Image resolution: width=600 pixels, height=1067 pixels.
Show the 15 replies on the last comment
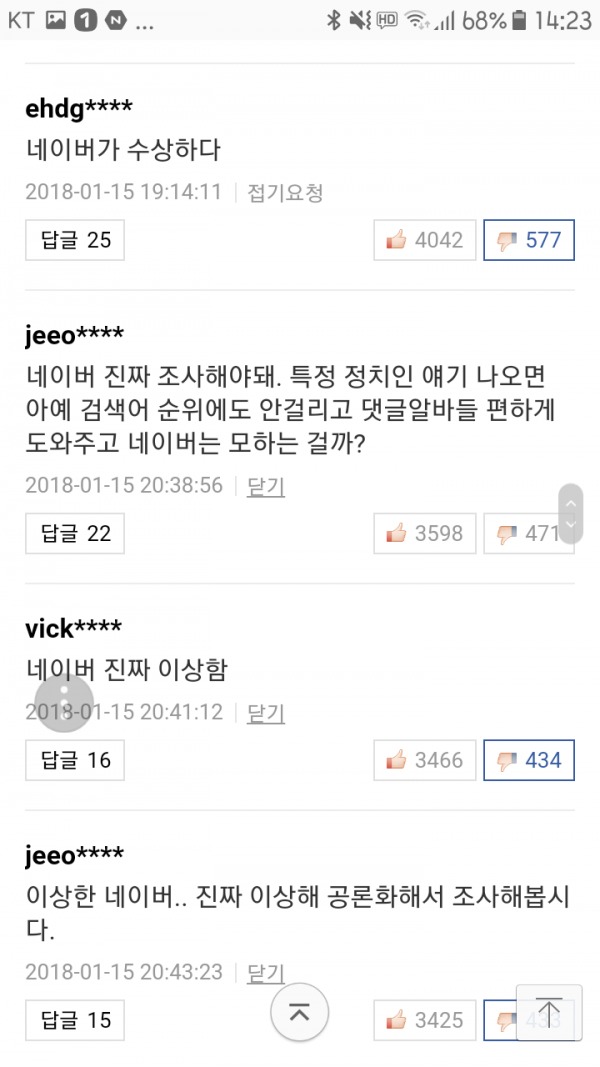coord(75,1020)
